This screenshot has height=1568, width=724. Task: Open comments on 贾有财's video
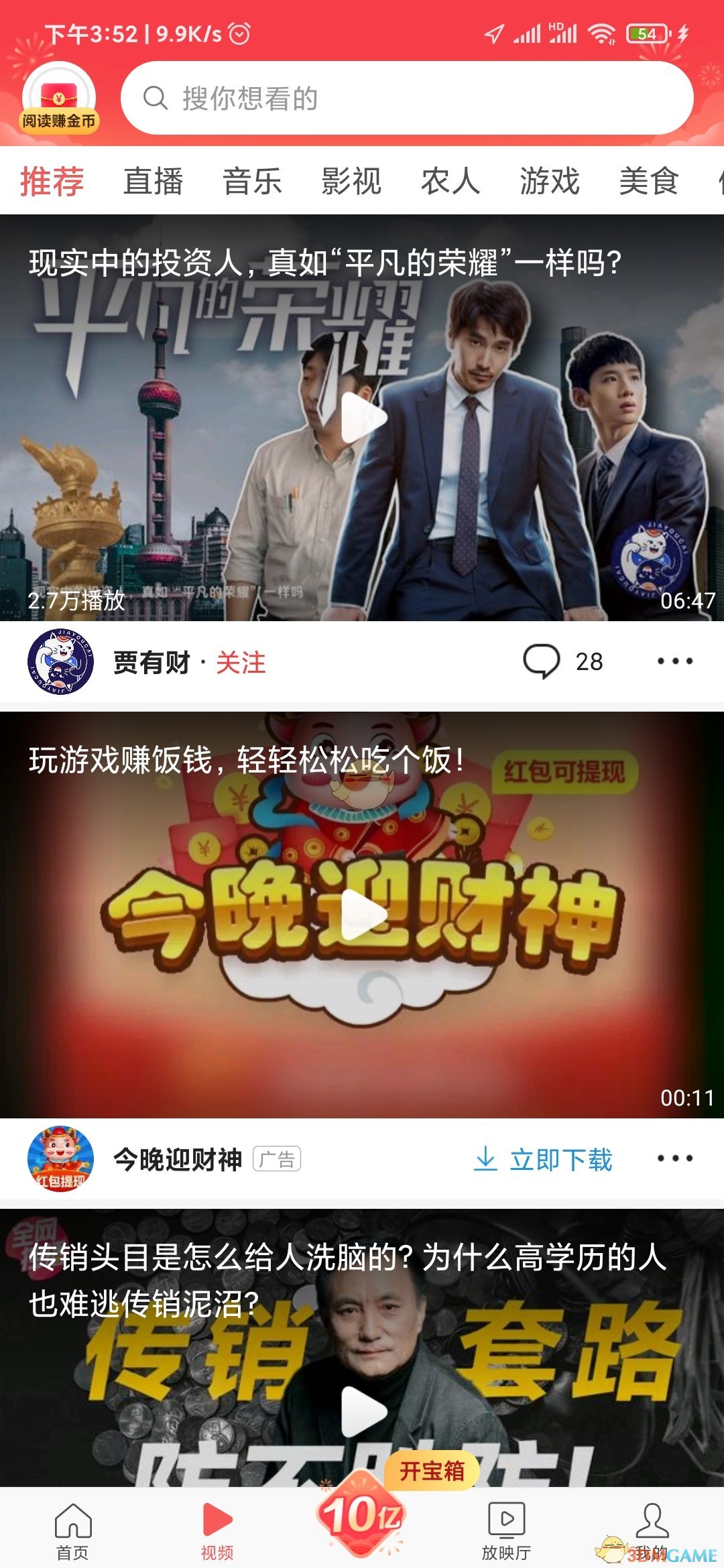[x=544, y=662]
